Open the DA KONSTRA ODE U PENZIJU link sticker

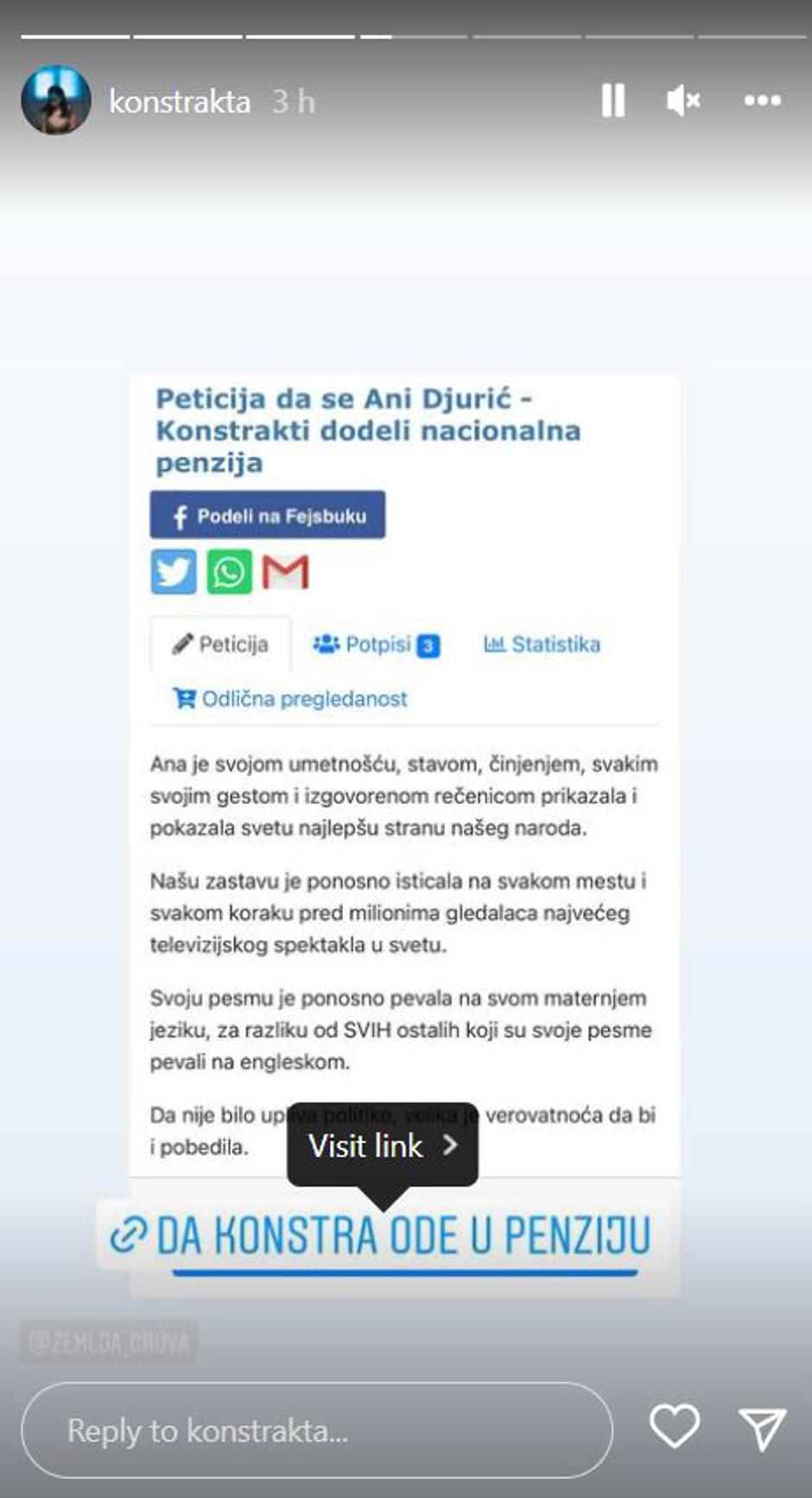click(x=383, y=1235)
